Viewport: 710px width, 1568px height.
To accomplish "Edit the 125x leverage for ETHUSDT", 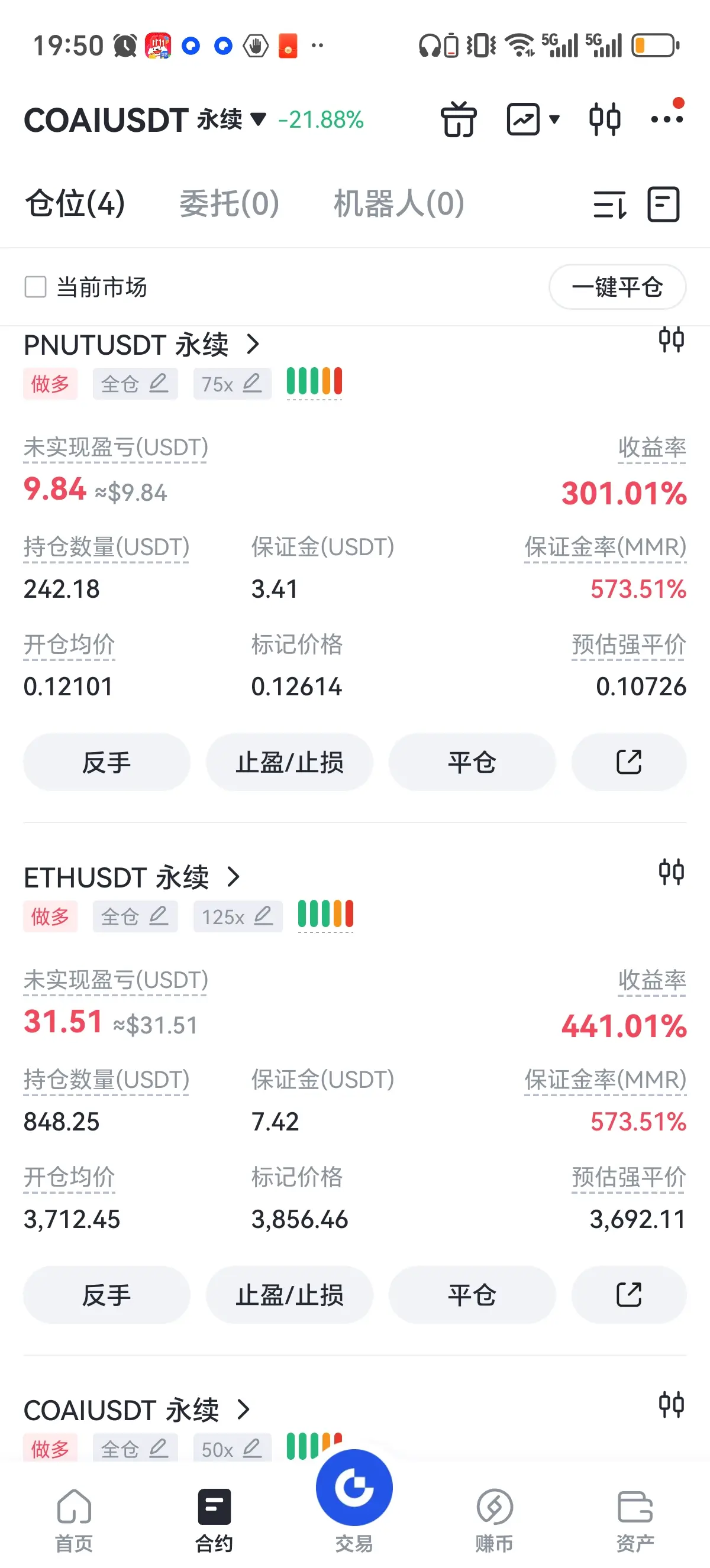I will (x=237, y=916).
